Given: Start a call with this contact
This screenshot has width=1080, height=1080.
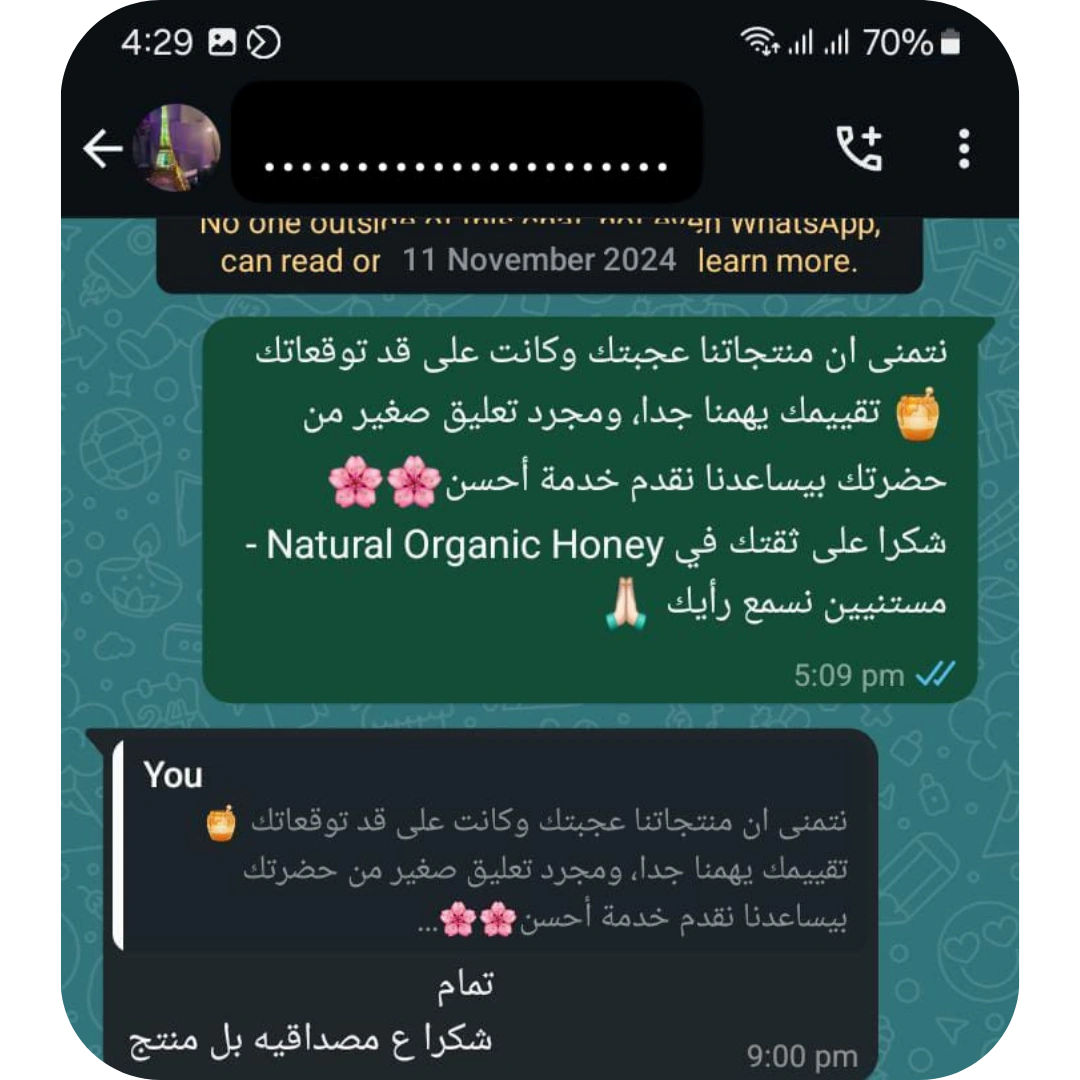Looking at the screenshot, I should (859, 149).
